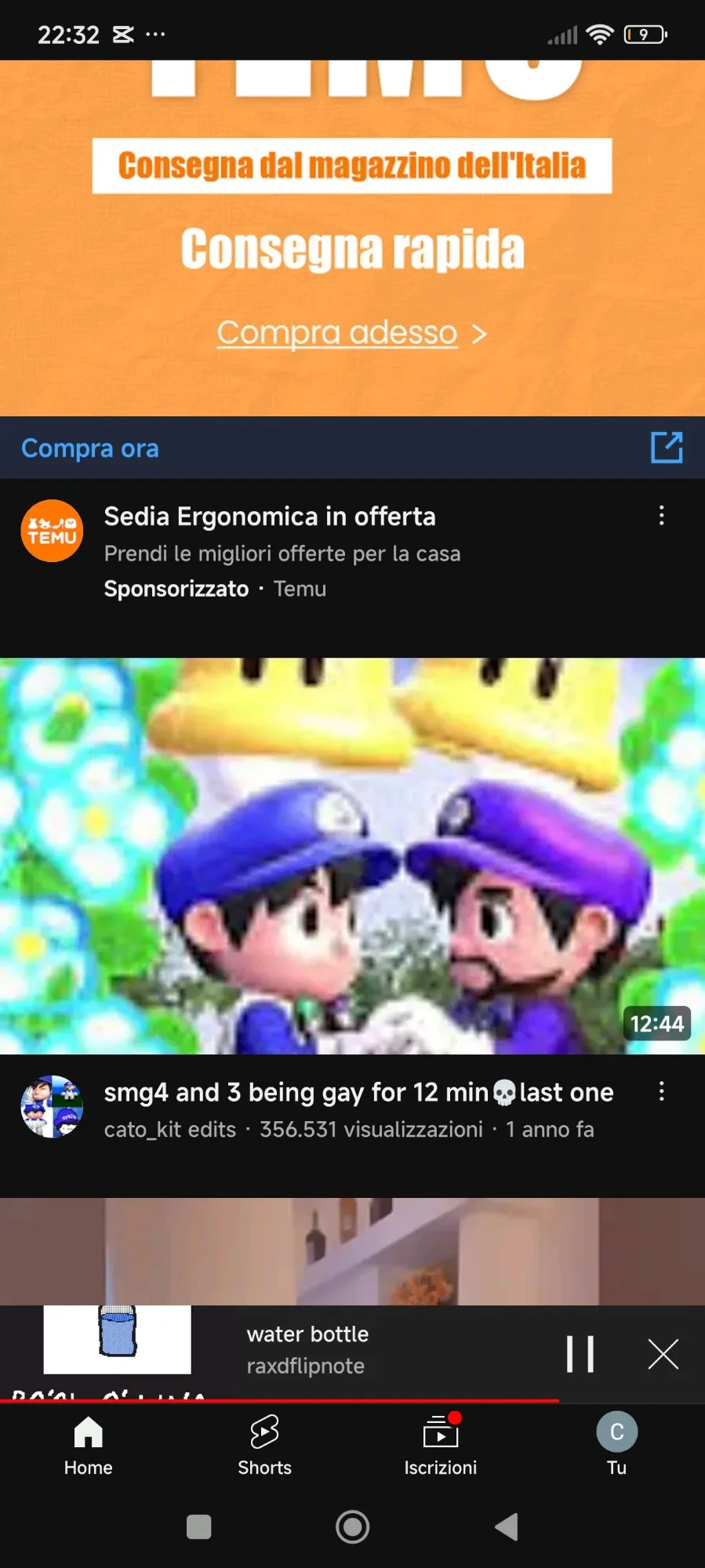
Task: Open the cato_kit edits channel avatar
Action: 52,1106
